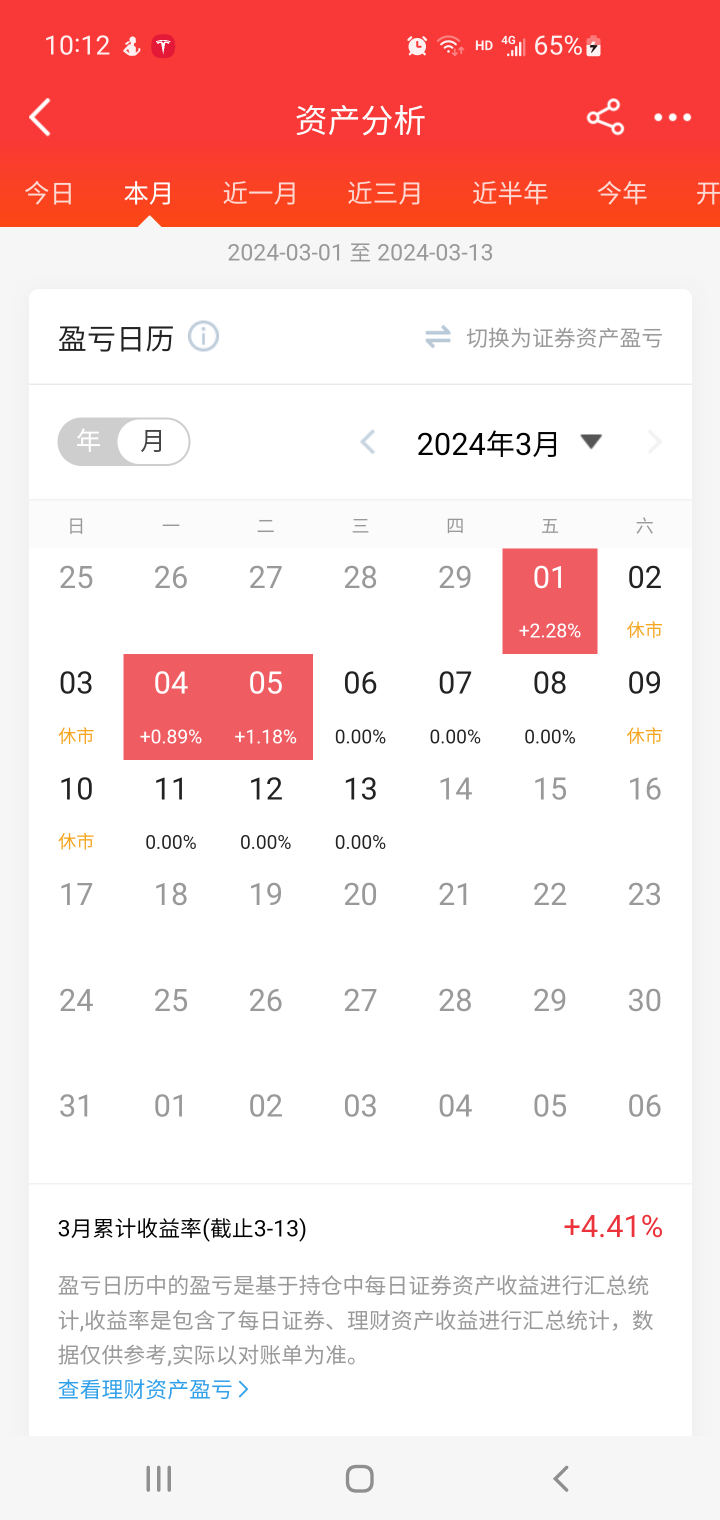Go to the previous month

click(x=368, y=443)
